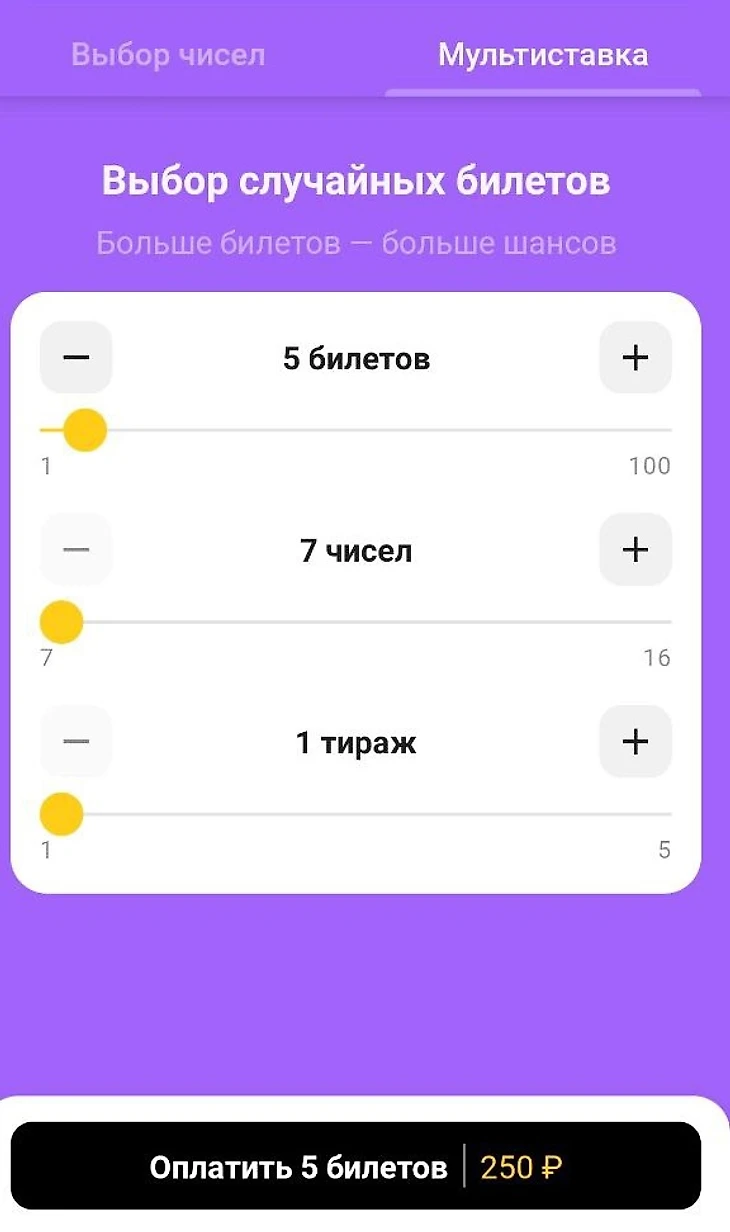Image resolution: width=730 pixels, height=1232 pixels.
Task: Tap minus next to 7 чисел
Action: pos(76,549)
